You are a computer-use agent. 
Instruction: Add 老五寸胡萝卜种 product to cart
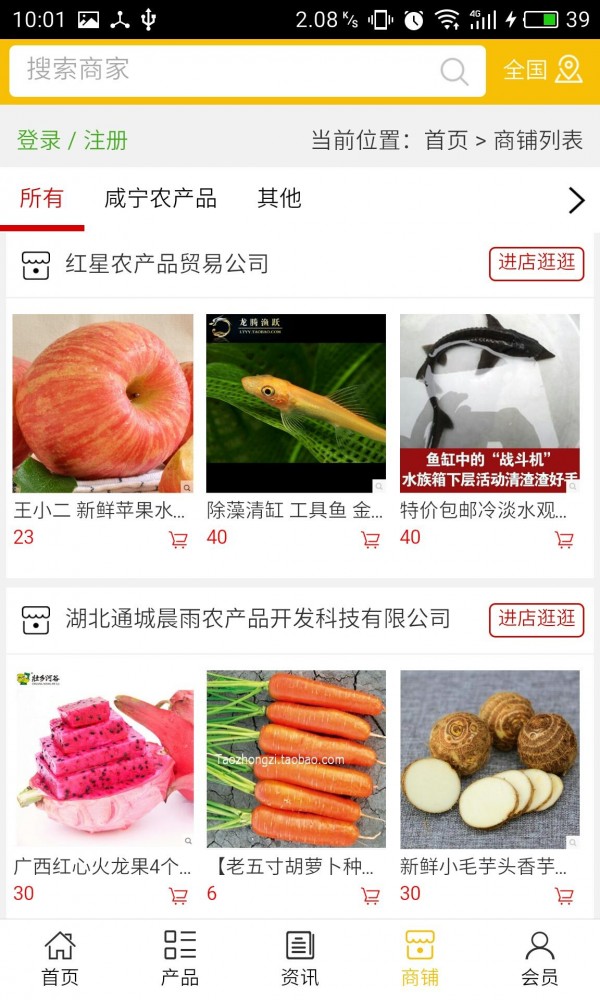pos(370,896)
